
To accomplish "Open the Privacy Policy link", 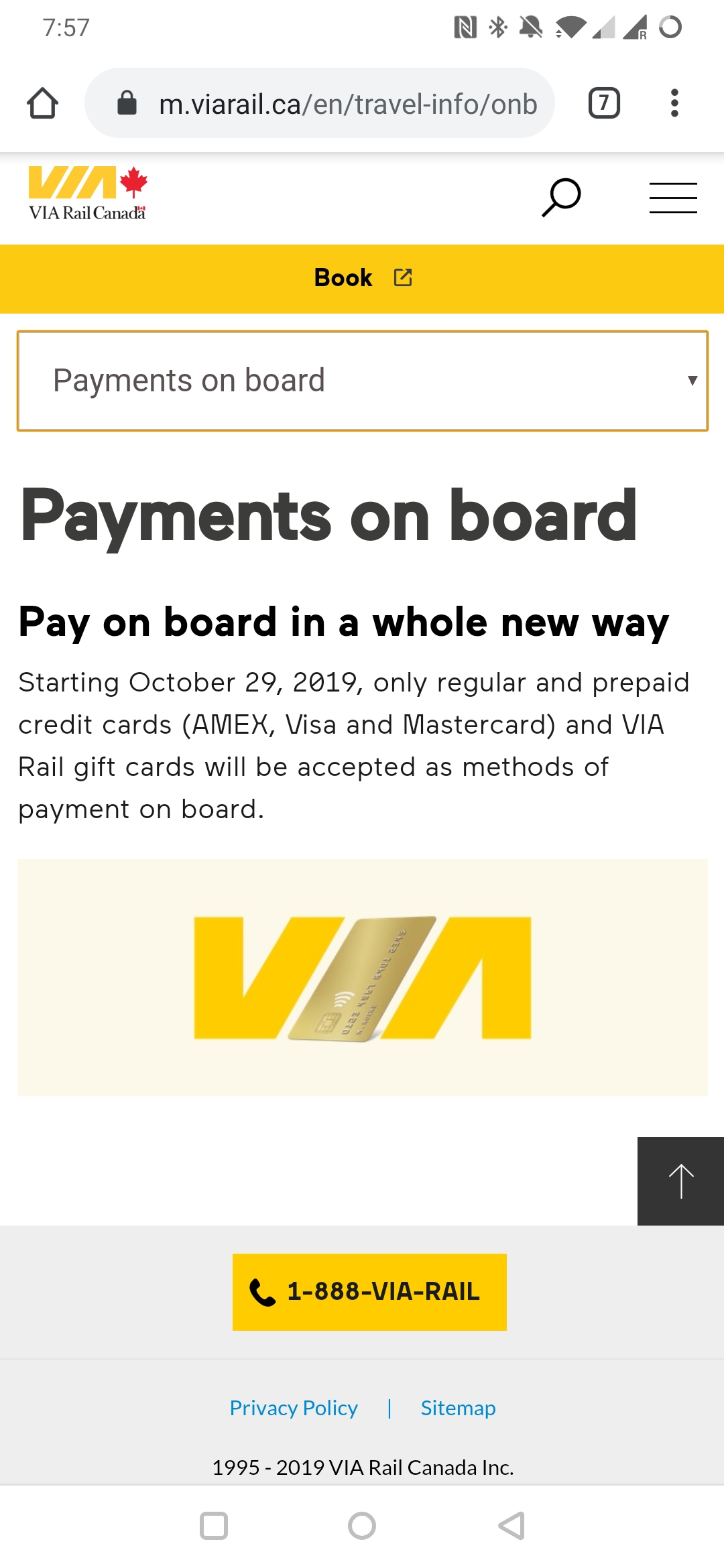I will 294,1408.
